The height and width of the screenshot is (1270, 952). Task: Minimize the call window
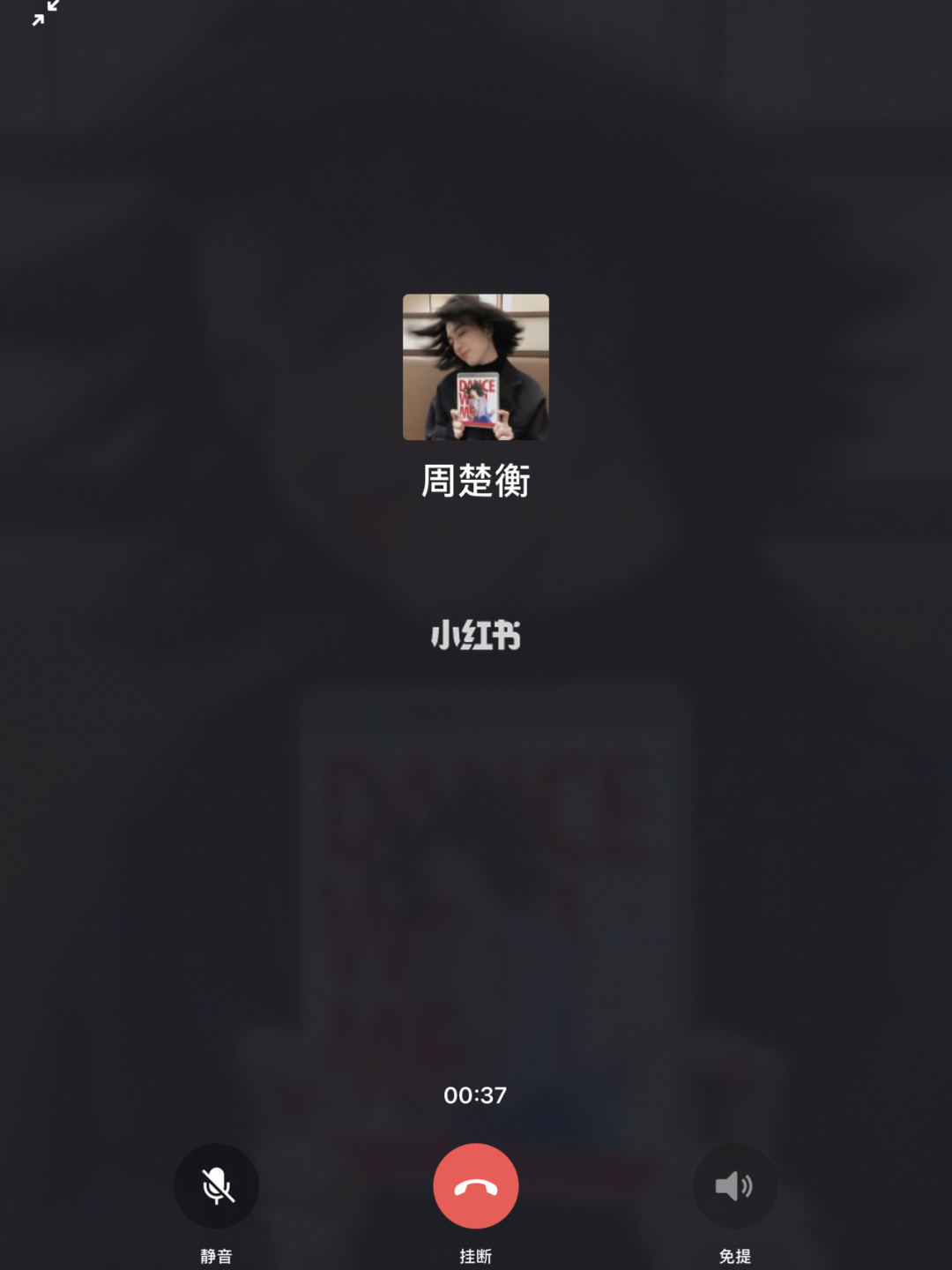pyautogui.click(x=45, y=13)
